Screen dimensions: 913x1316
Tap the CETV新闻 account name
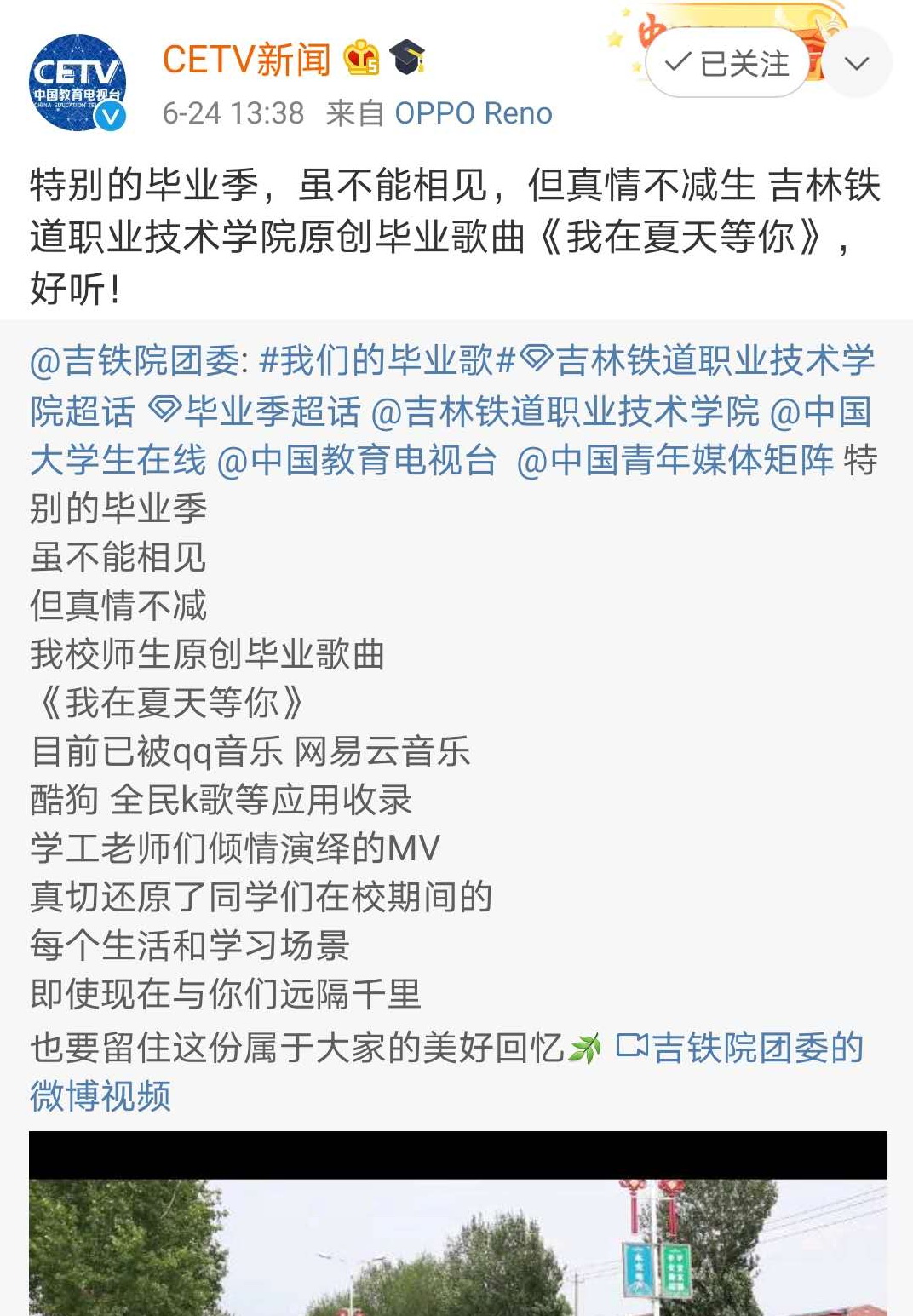click(246, 60)
